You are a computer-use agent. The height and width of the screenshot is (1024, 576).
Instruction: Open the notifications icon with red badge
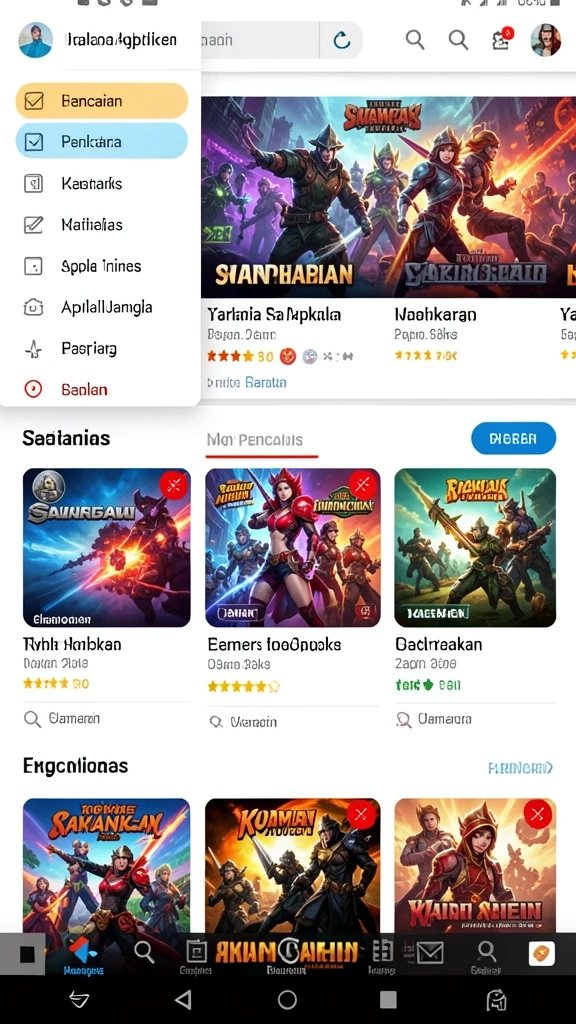point(502,39)
